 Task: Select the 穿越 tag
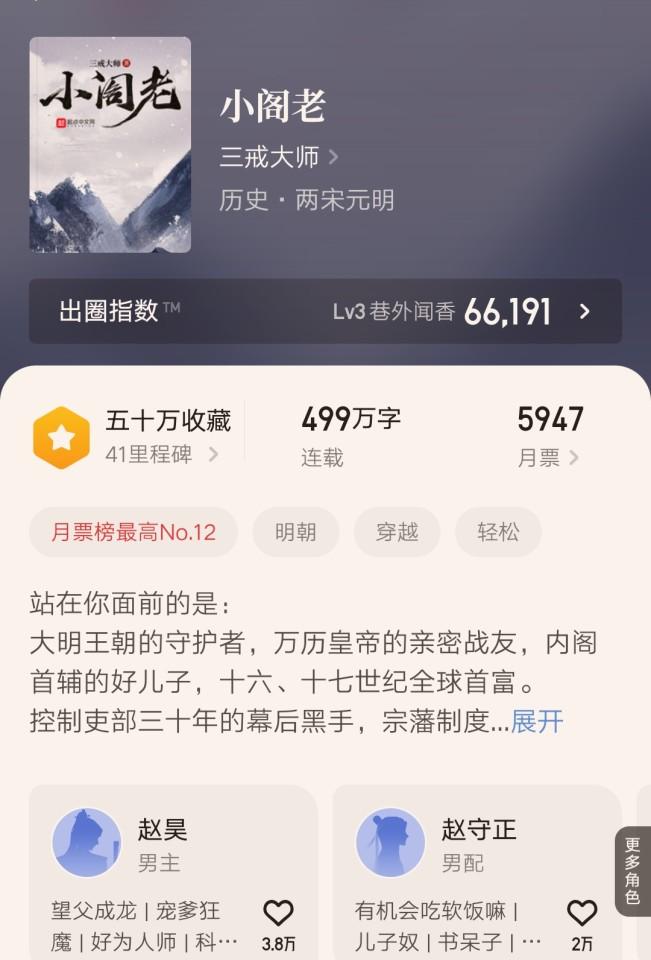pos(396,531)
